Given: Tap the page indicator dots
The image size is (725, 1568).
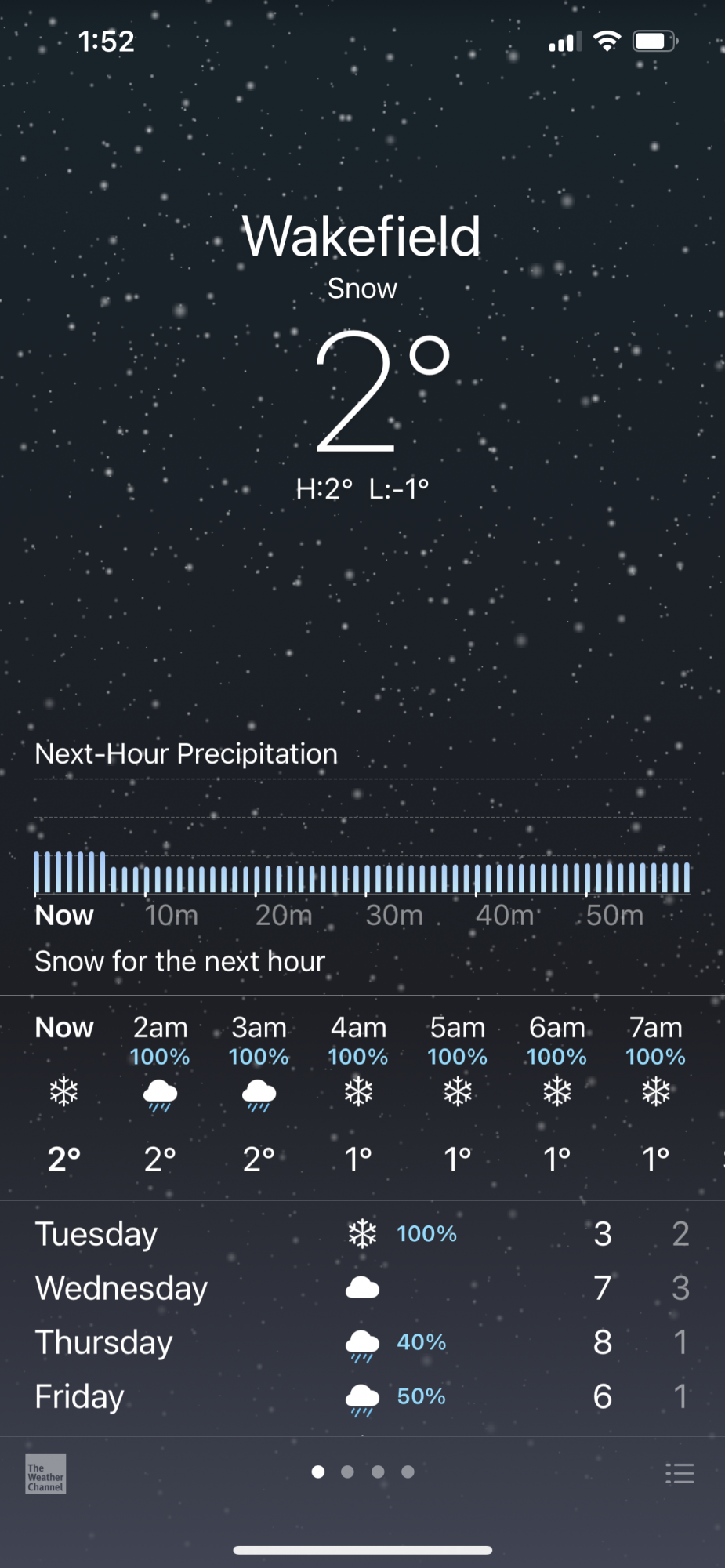Looking at the screenshot, I should 363,1472.
